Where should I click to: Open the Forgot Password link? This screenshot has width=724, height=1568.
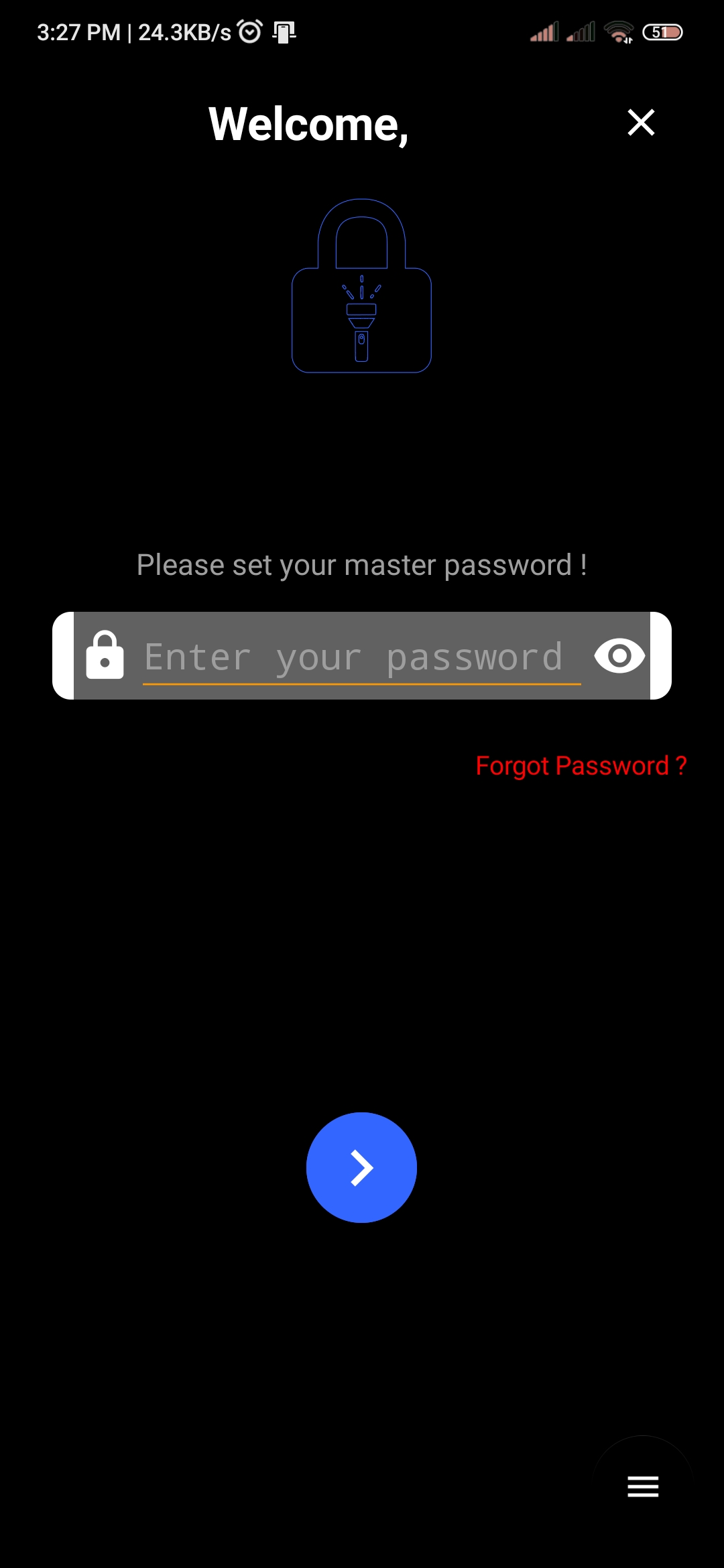click(581, 765)
